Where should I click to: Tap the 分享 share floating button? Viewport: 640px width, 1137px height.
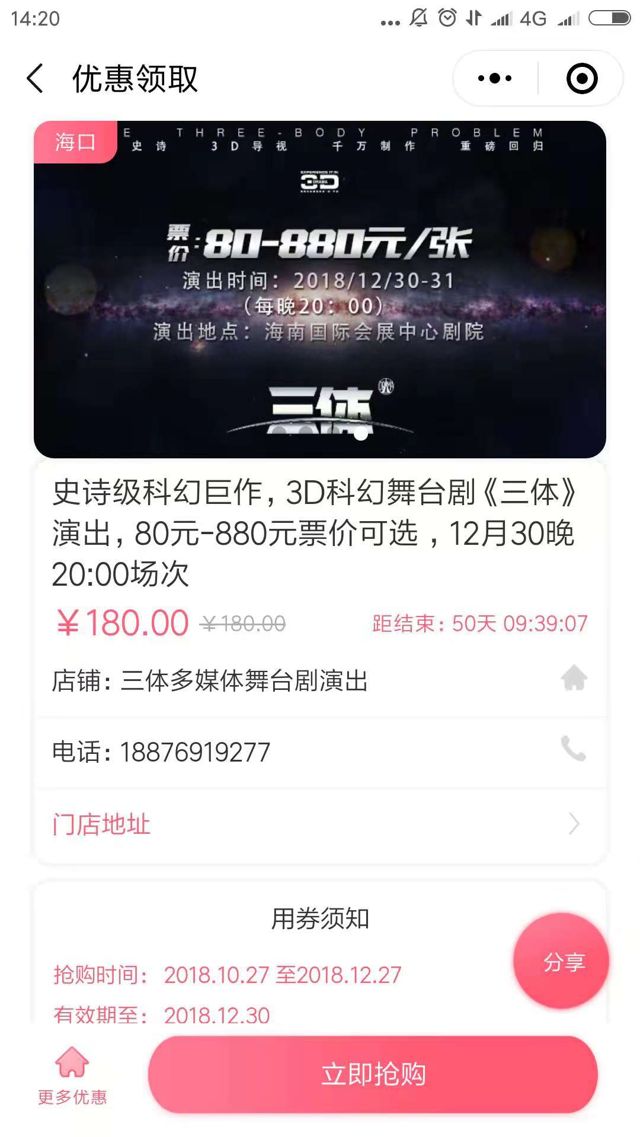pos(562,962)
